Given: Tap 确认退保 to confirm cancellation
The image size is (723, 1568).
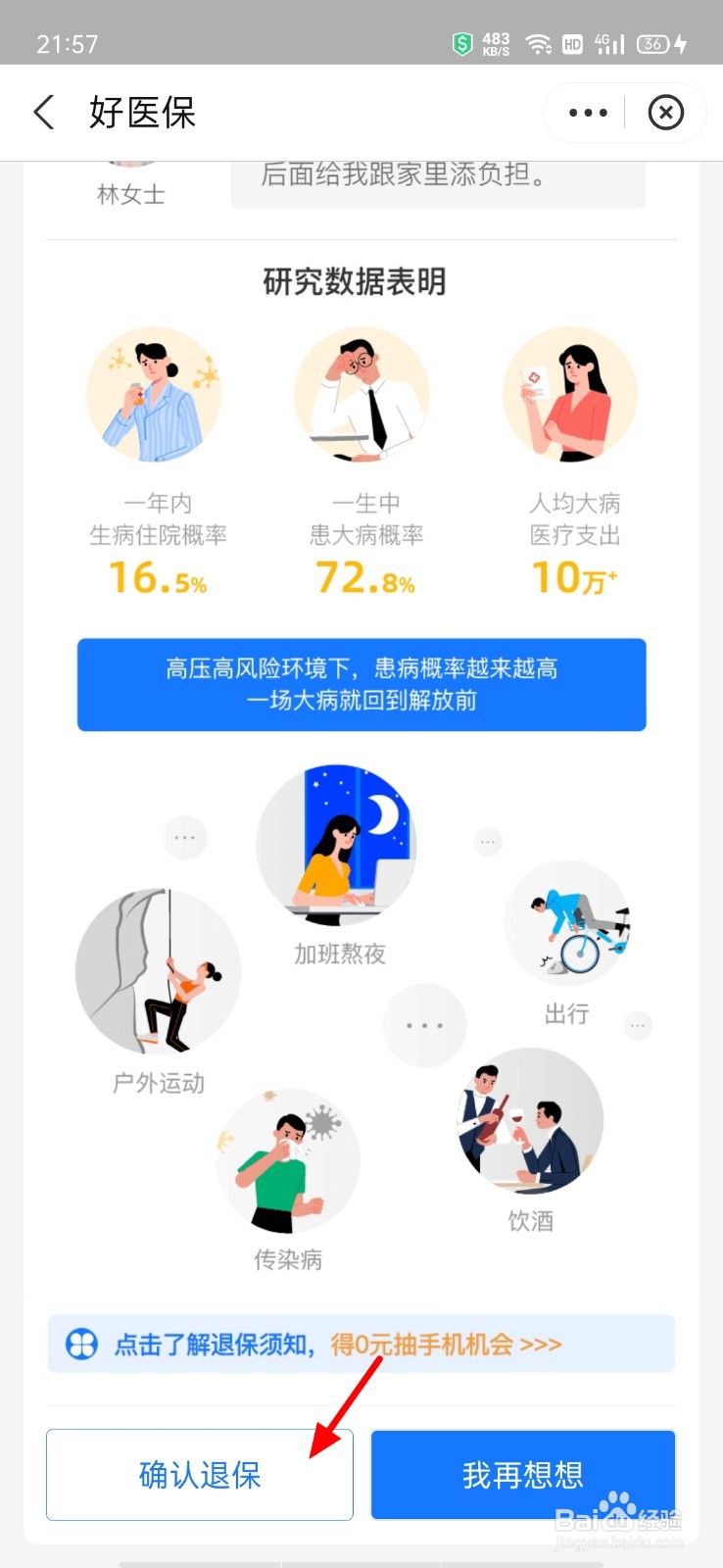Looking at the screenshot, I should click(200, 1475).
